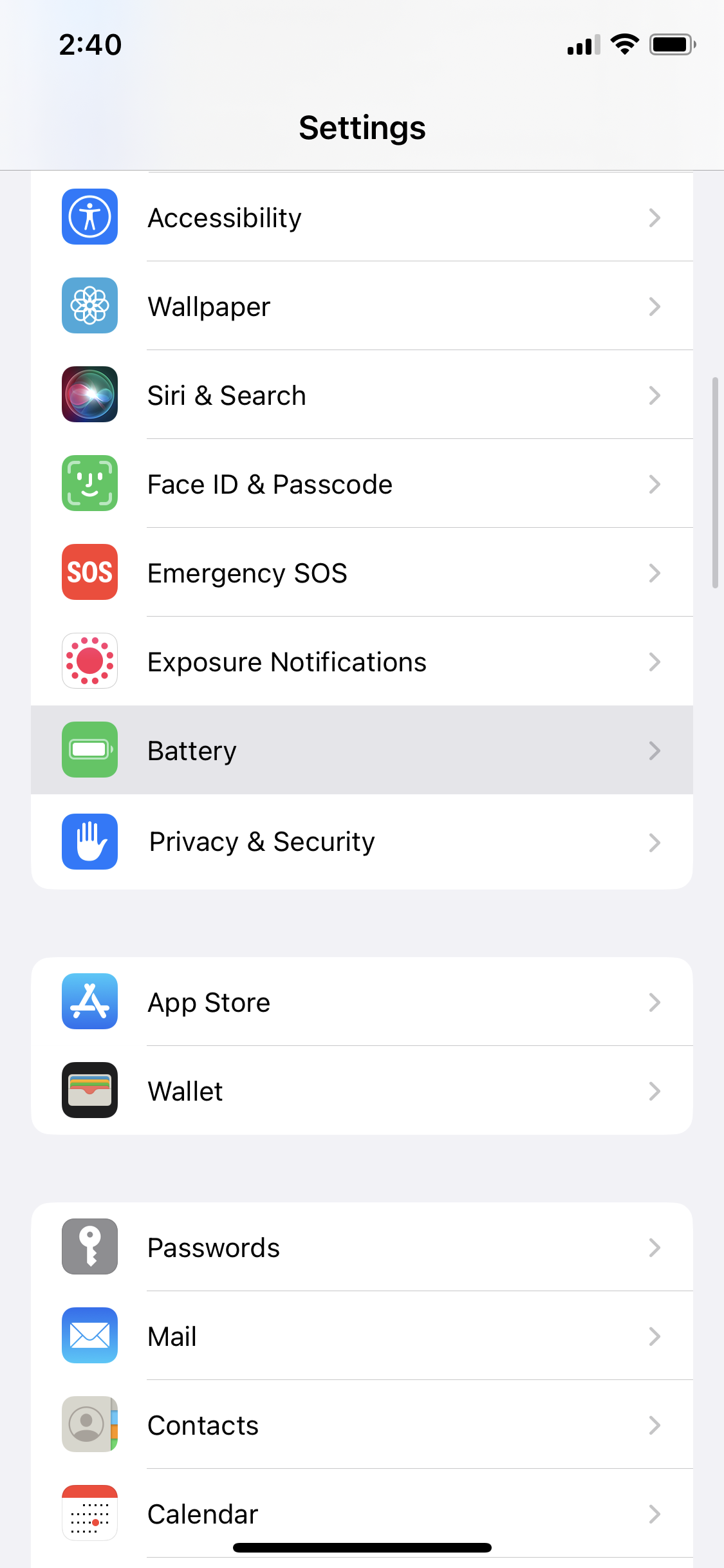
Task: Tap the Wallpaper flower icon
Action: [x=89, y=306]
